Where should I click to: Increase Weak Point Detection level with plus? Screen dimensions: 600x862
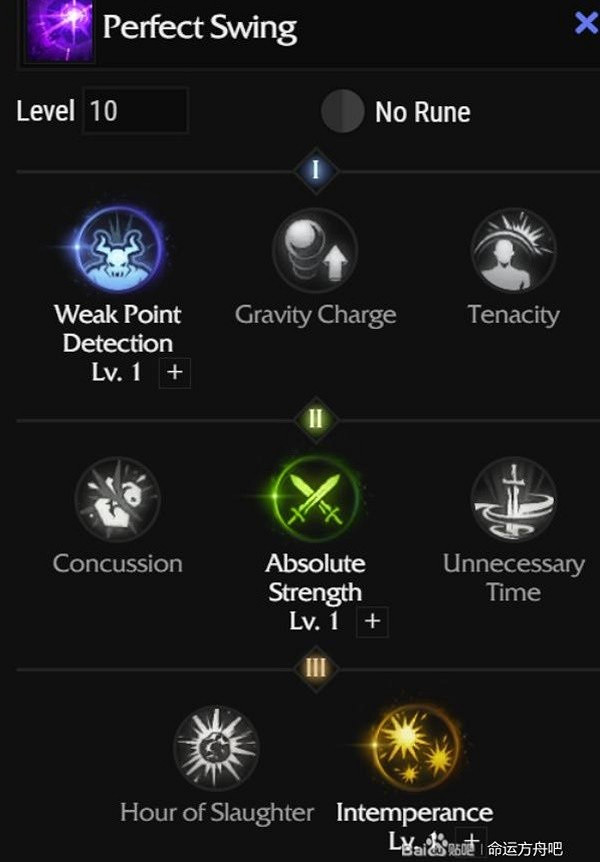point(175,373)
